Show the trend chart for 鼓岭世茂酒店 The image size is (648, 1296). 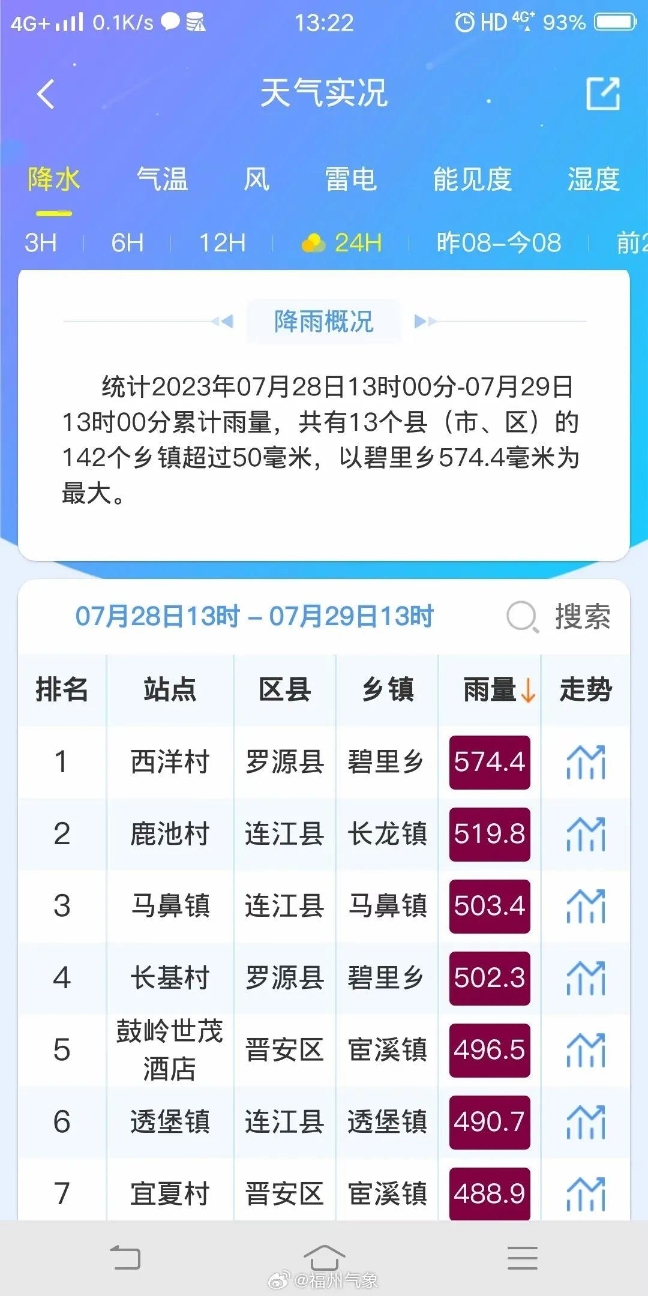(586, 1049)
